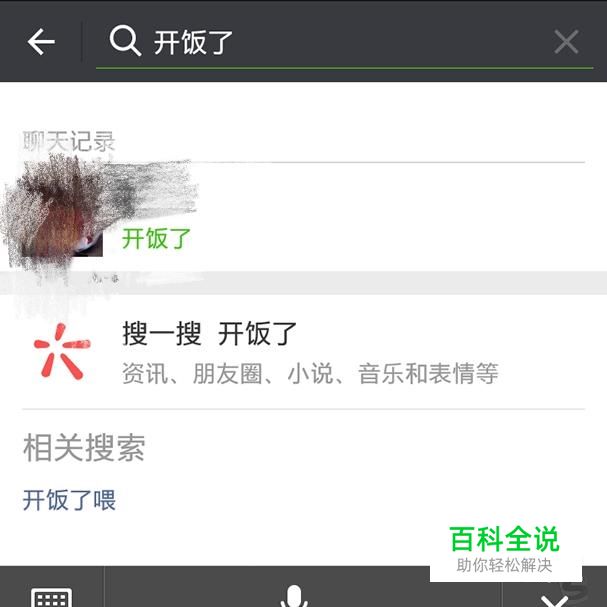Tap the search field containing 开饭了
This screenshot has height=607, width=607.
(x=330, y=42)
